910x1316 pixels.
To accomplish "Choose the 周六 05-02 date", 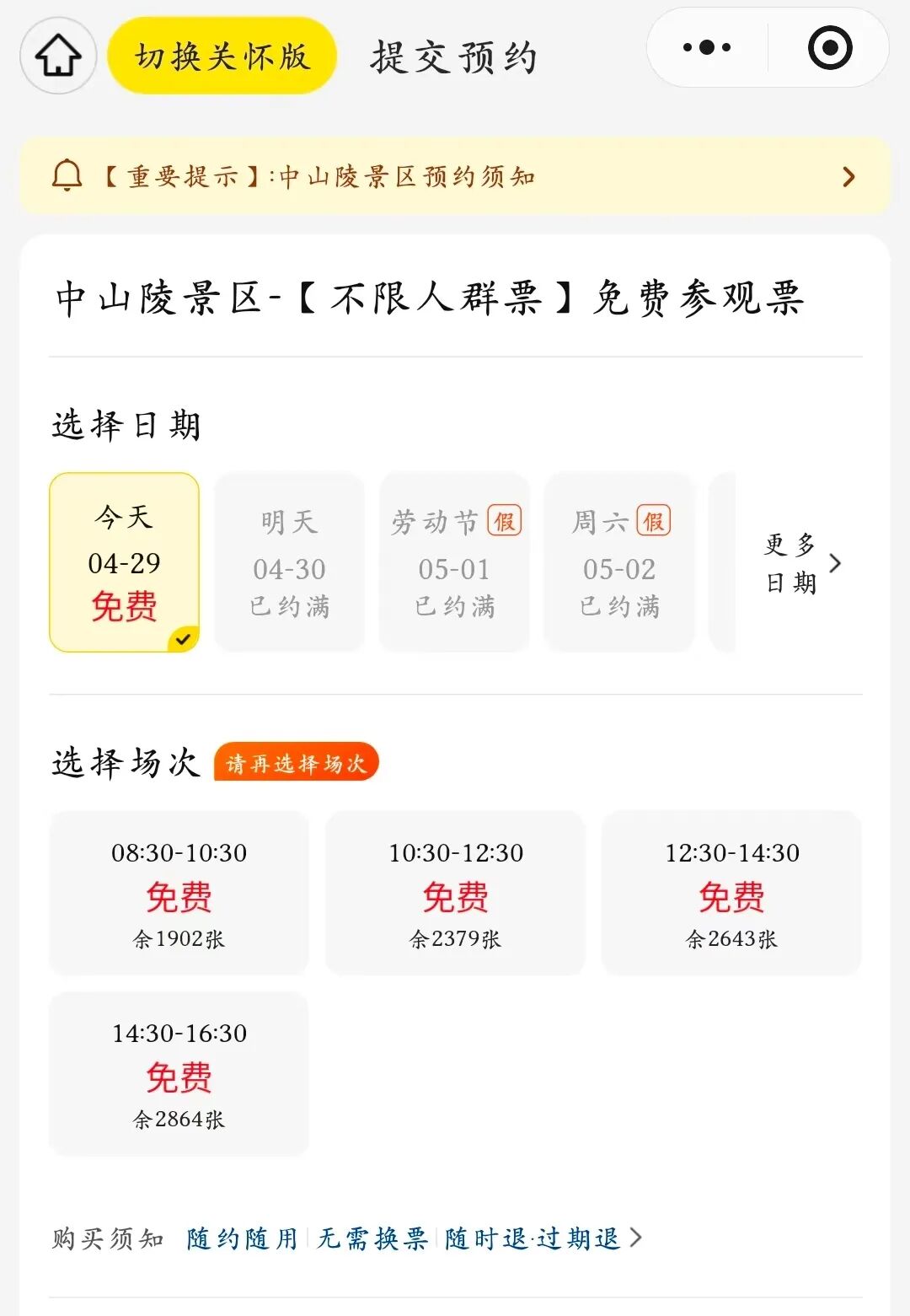I will [x=619, y=562].
